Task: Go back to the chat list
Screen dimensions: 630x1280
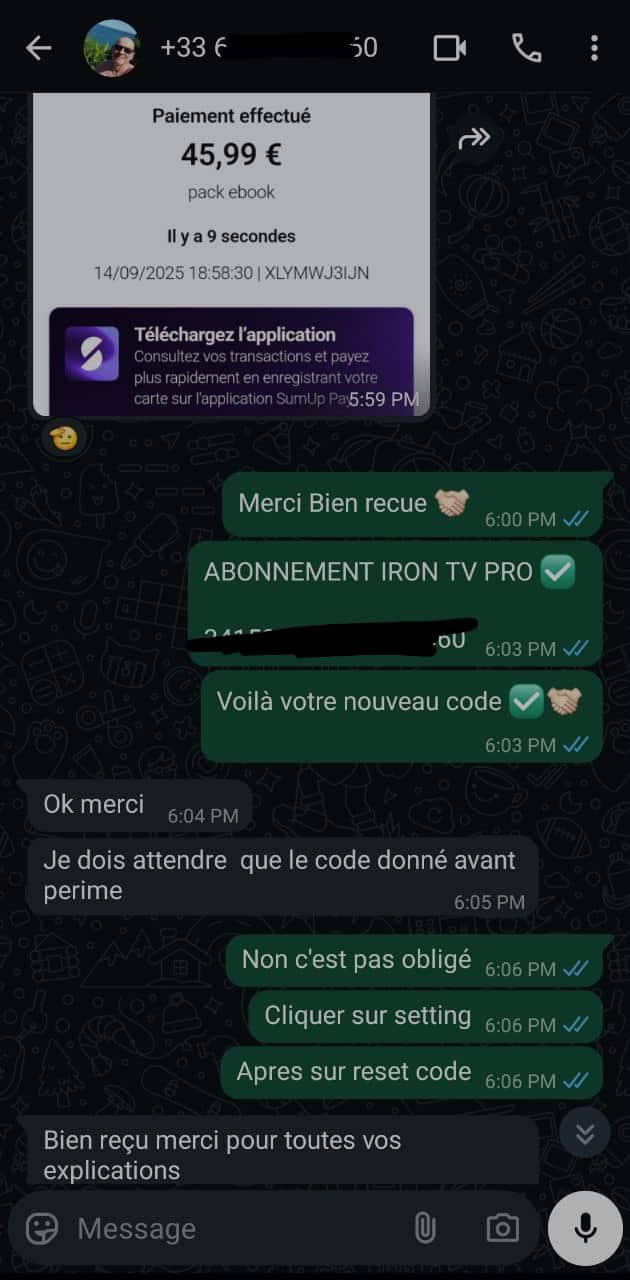Action: click(38, 47)
